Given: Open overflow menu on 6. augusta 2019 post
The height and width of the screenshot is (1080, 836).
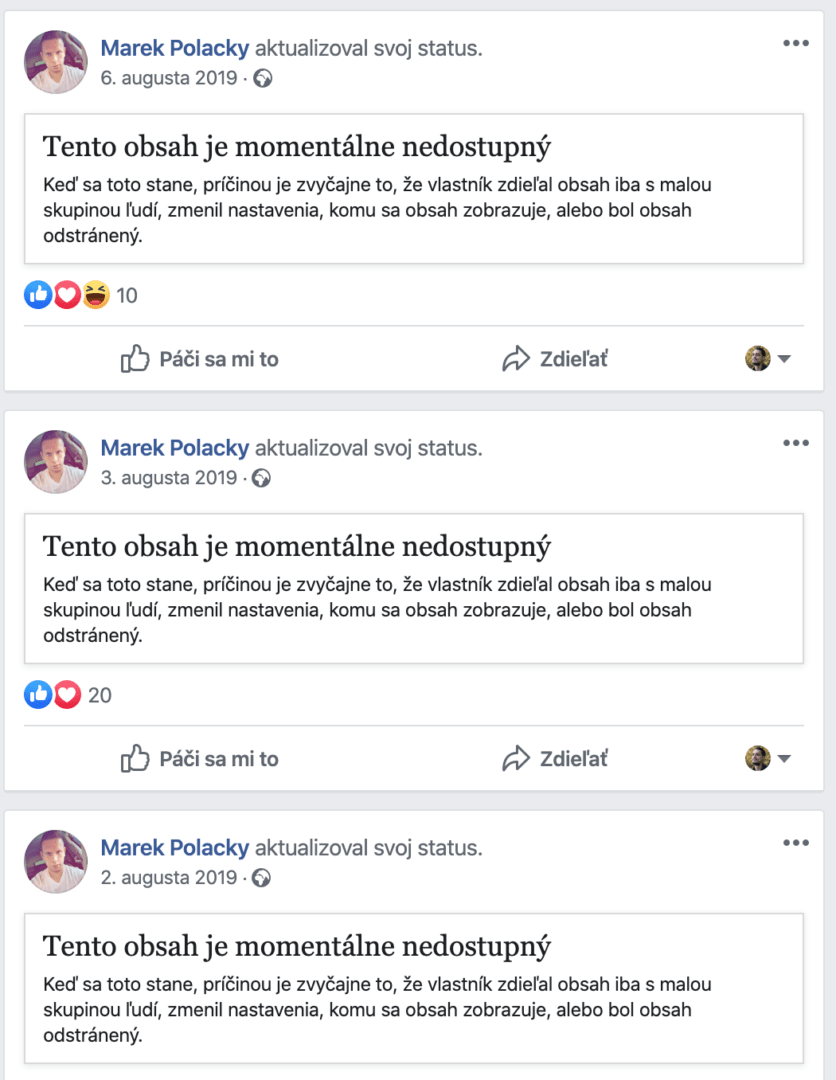Looking at the screenshot, I should pos(796,43).
